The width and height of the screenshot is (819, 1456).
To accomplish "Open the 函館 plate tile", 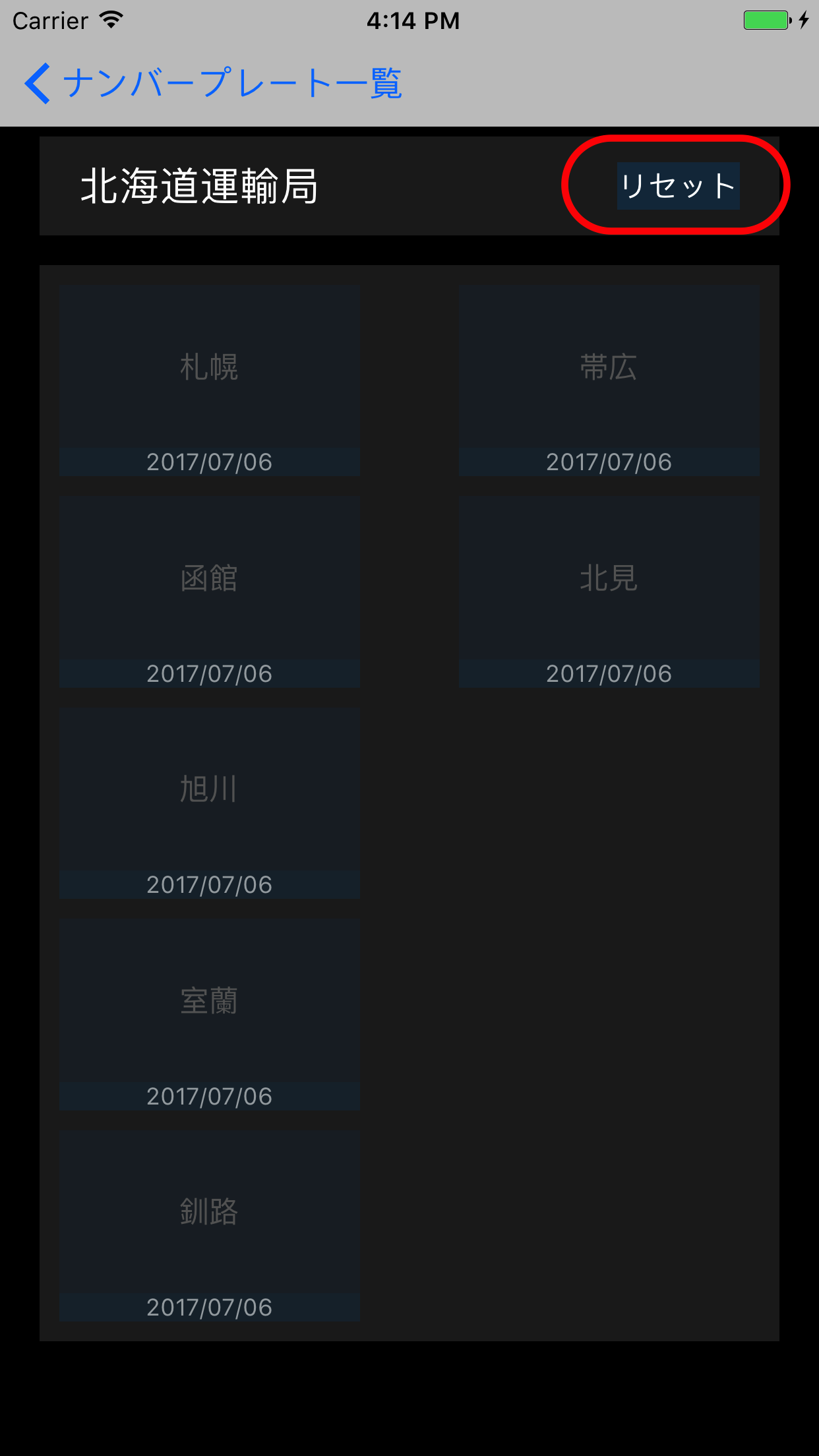I will tap(209, 591).
